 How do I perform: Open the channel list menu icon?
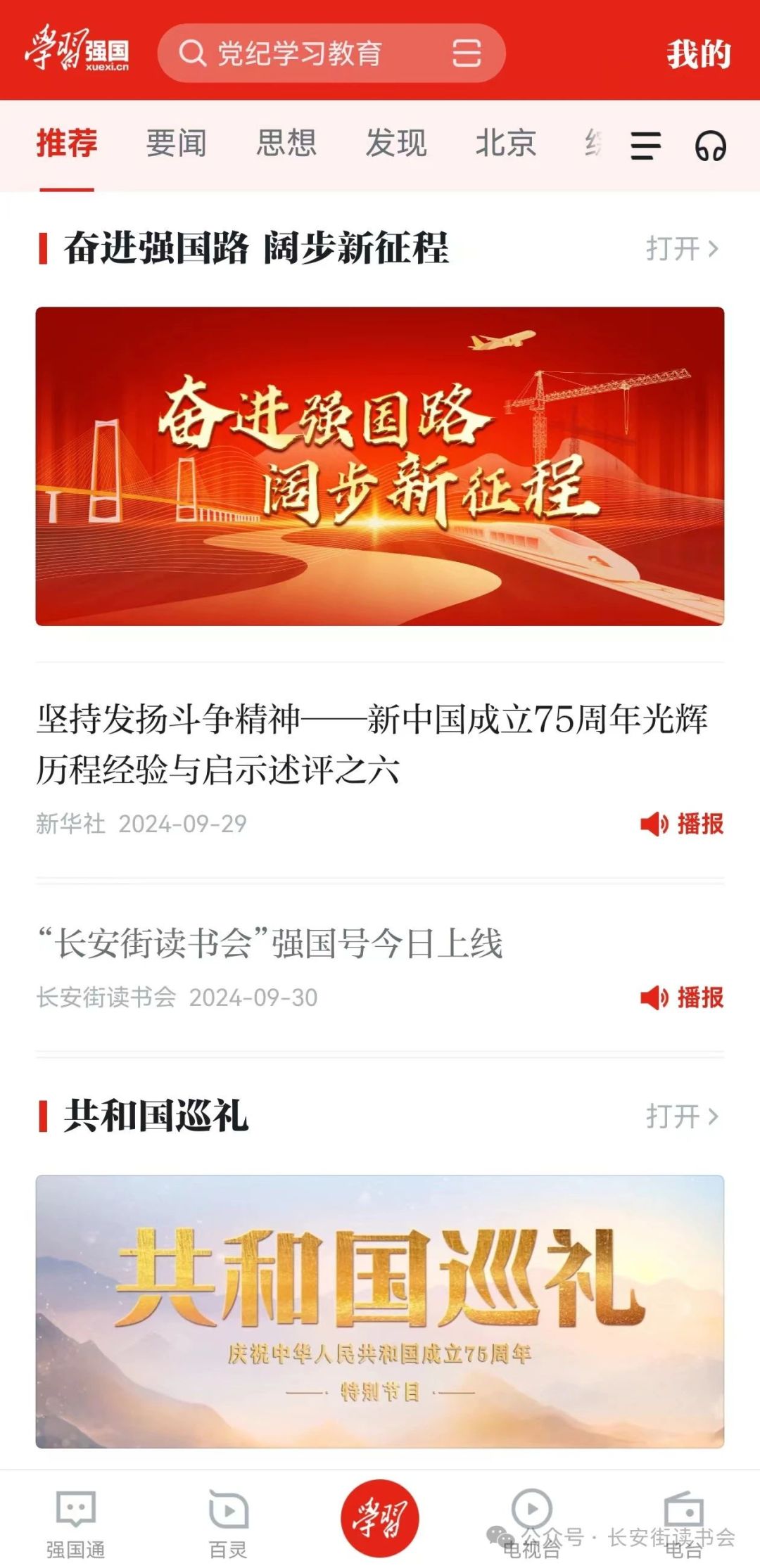pyautogui.click(x=645, y=146)
